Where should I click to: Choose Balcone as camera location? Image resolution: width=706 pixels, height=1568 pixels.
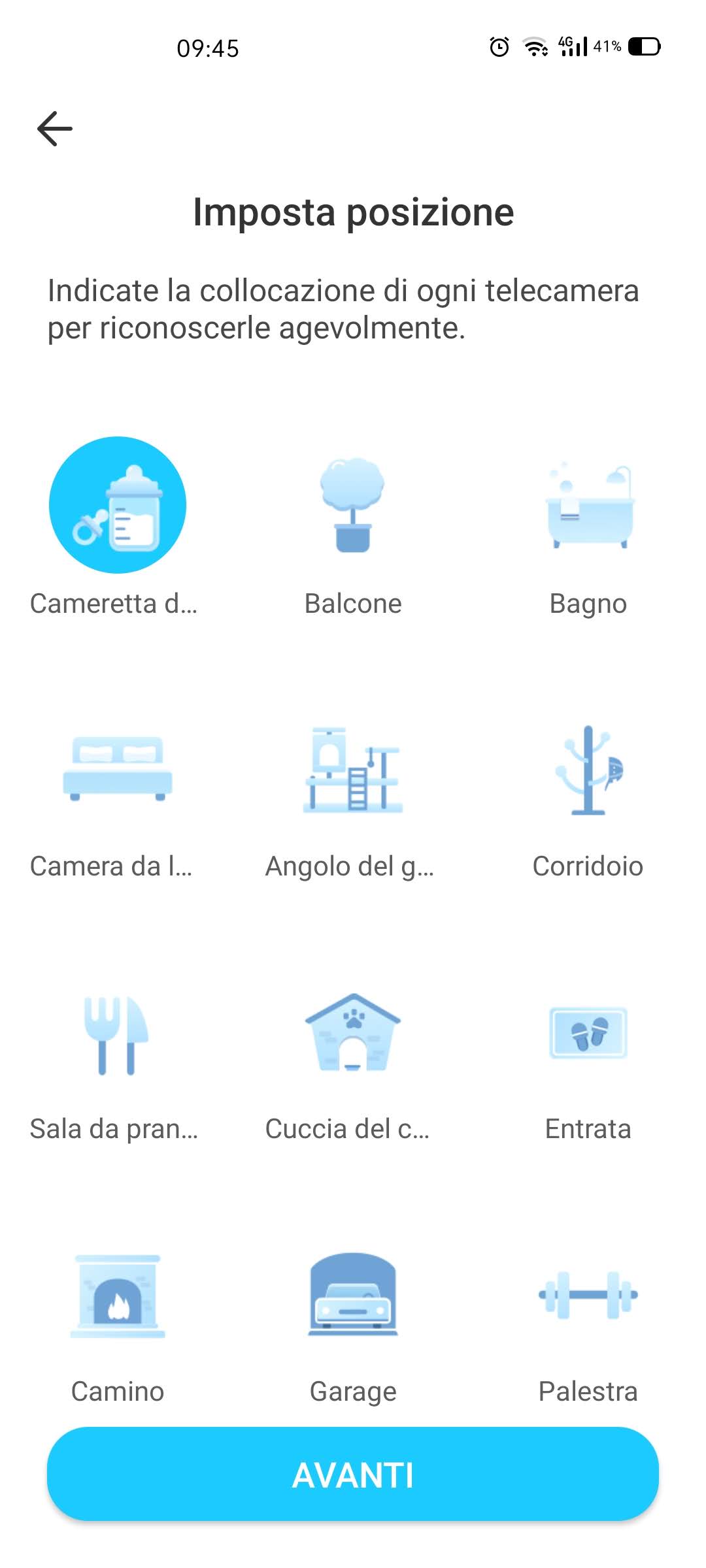click(x=353, y=505)
